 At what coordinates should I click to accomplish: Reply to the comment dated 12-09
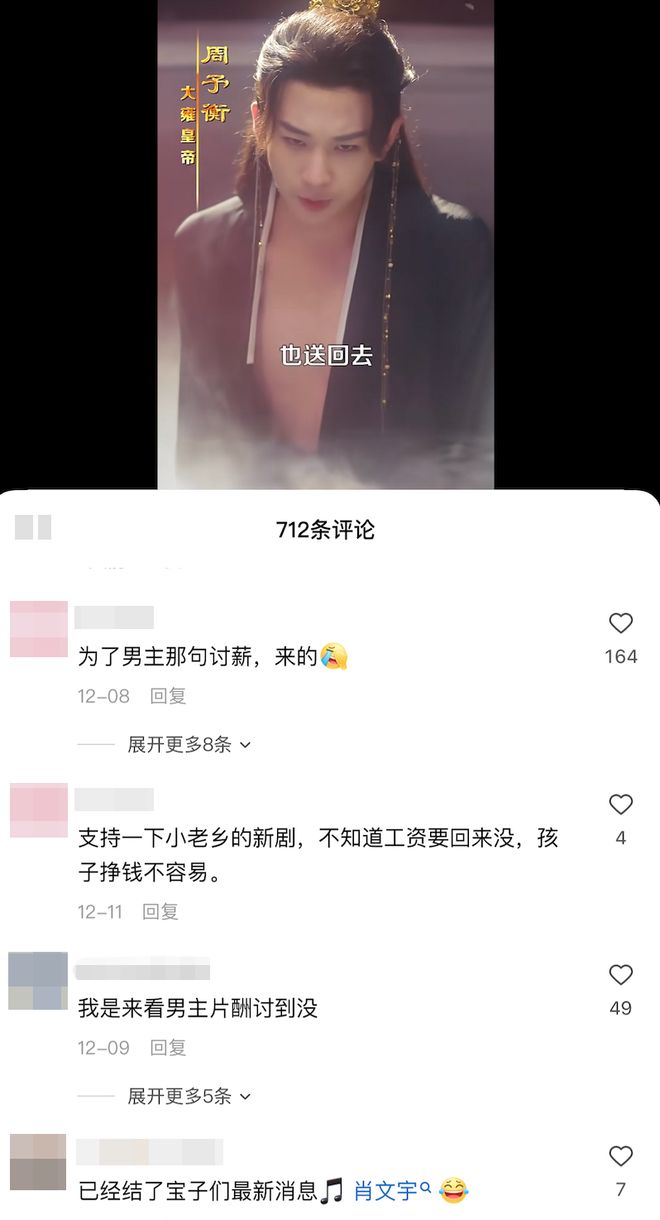(x=168, y=1047)
